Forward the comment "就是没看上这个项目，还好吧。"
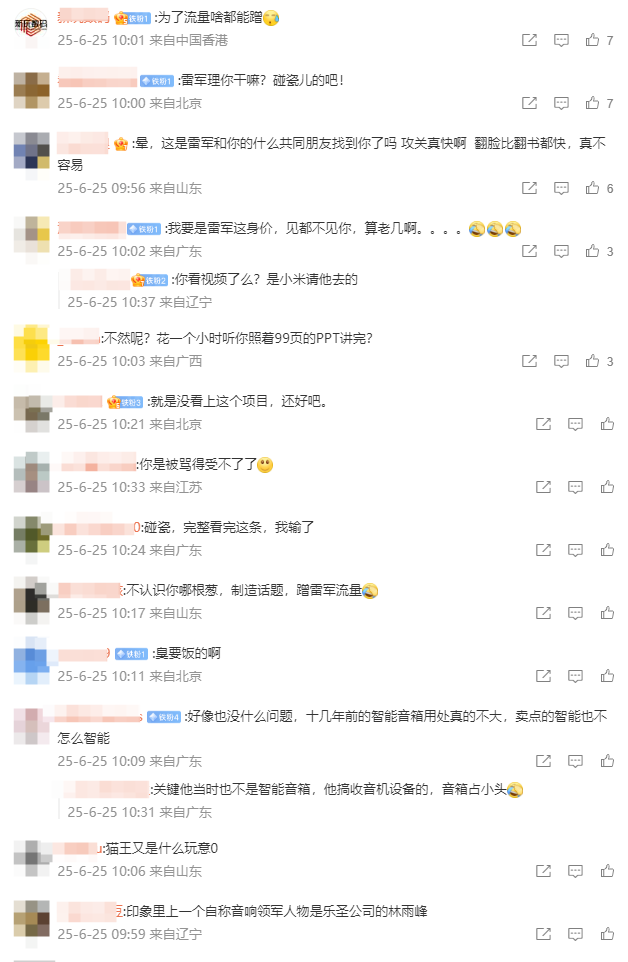 [543, 424]
